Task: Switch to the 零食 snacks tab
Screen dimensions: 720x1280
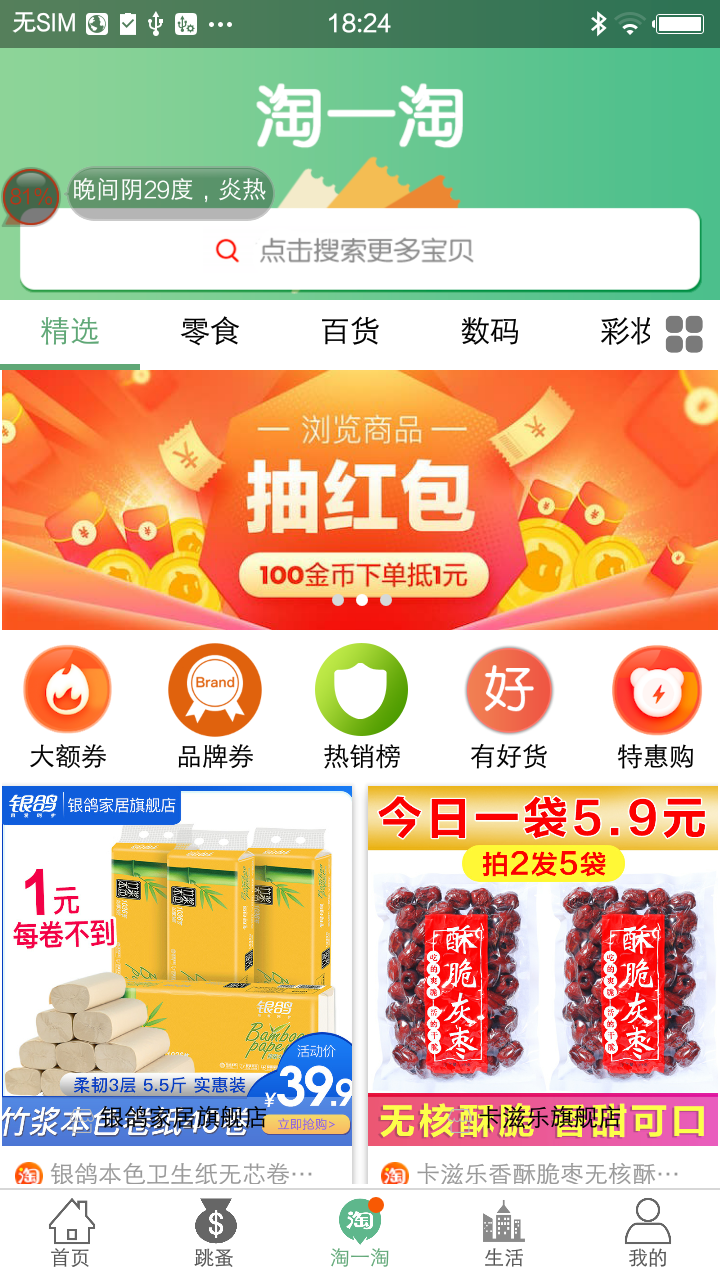Action: pyautogui.click(x=207, y=333)
